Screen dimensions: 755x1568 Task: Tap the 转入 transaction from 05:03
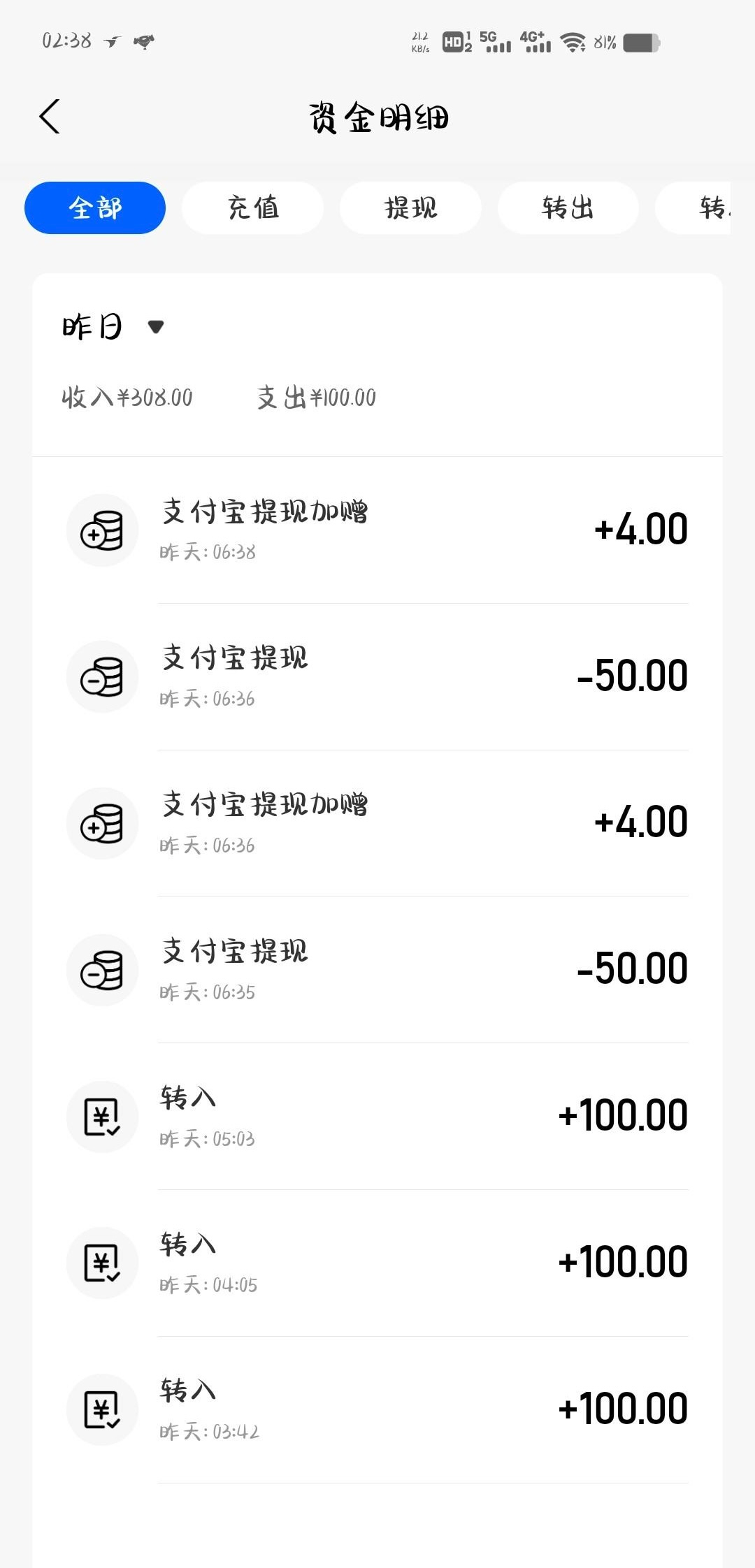coord(377,1116)
